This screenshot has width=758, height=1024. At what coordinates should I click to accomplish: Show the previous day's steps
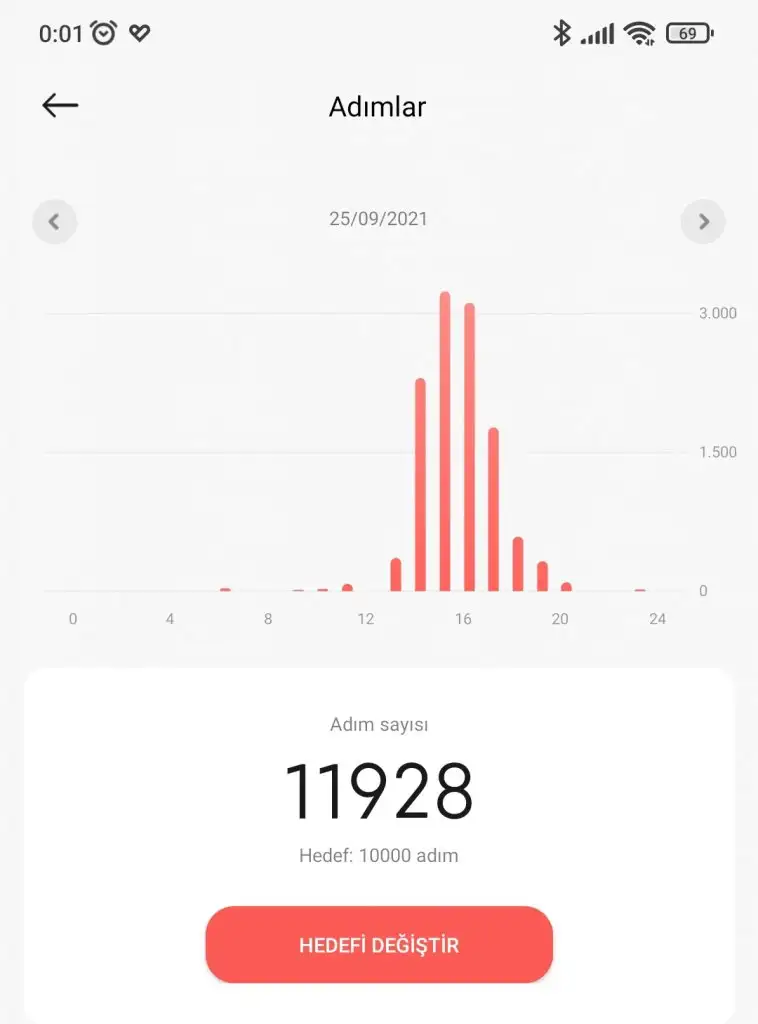click(x=54, y=221)
